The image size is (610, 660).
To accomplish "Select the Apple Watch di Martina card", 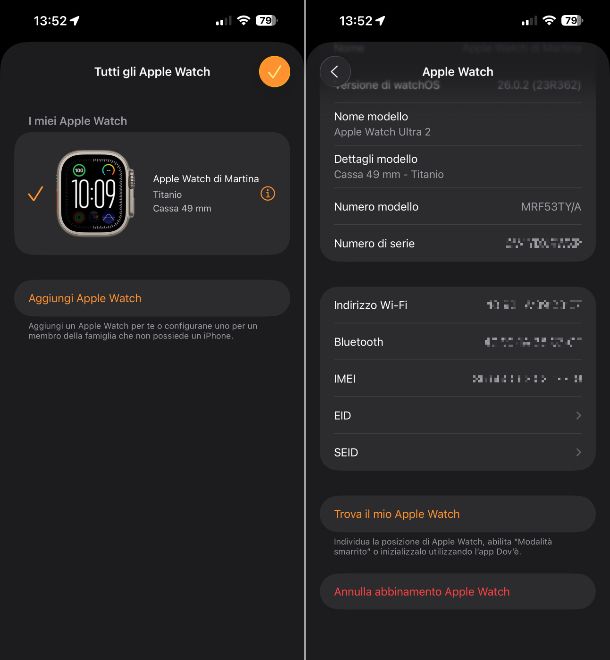I will tap(150, 194).
